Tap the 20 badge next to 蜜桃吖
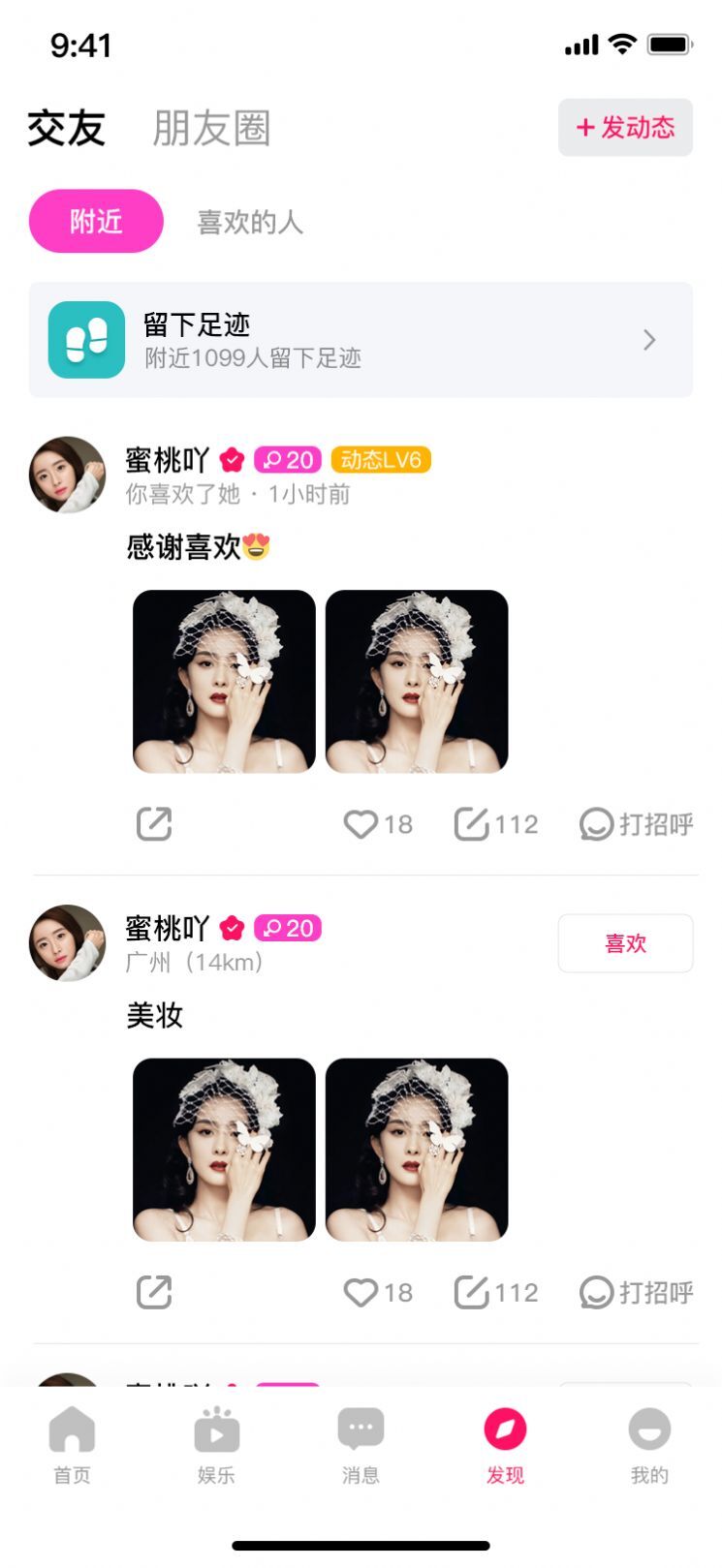 click(x=287, y=460)
